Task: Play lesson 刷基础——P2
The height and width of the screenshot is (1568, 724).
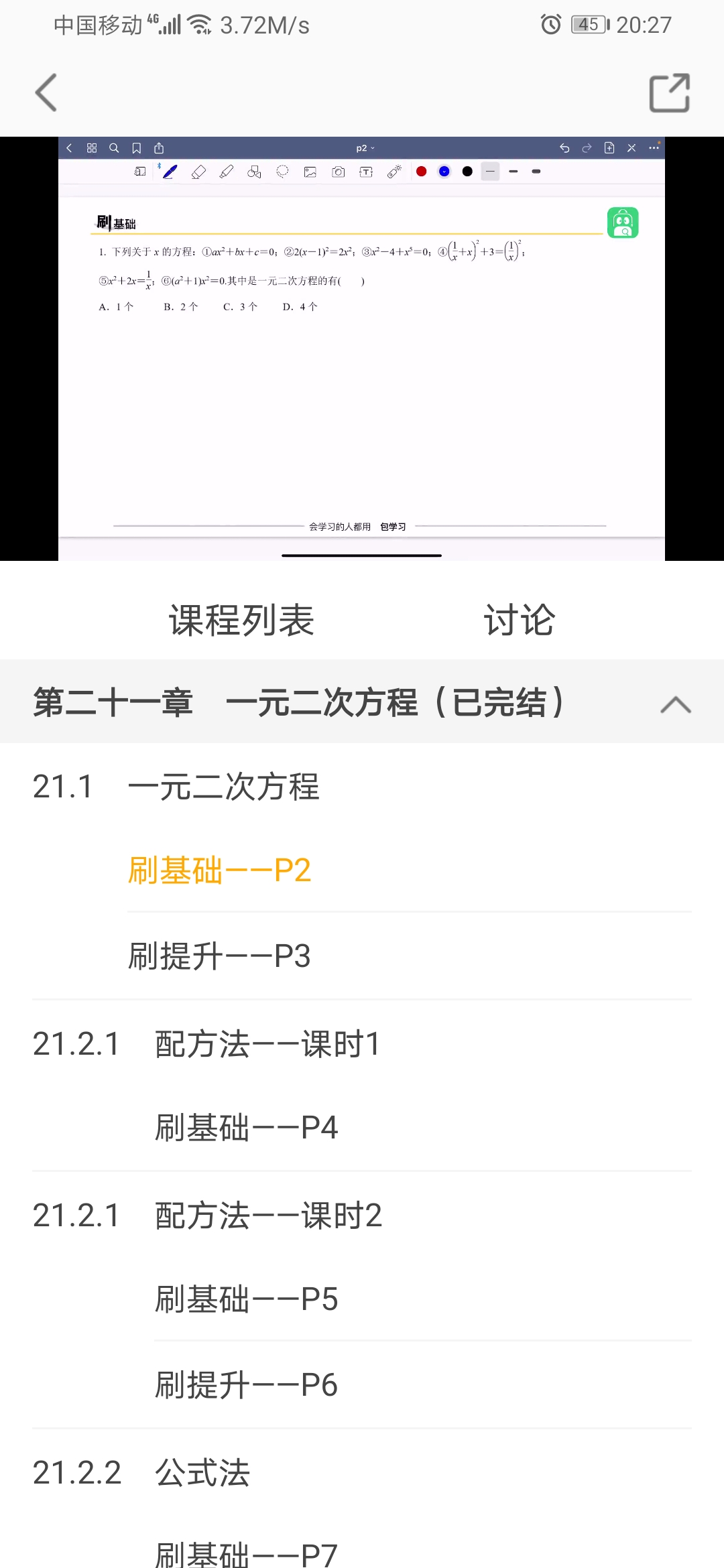Action: click(x=219, y=870)
